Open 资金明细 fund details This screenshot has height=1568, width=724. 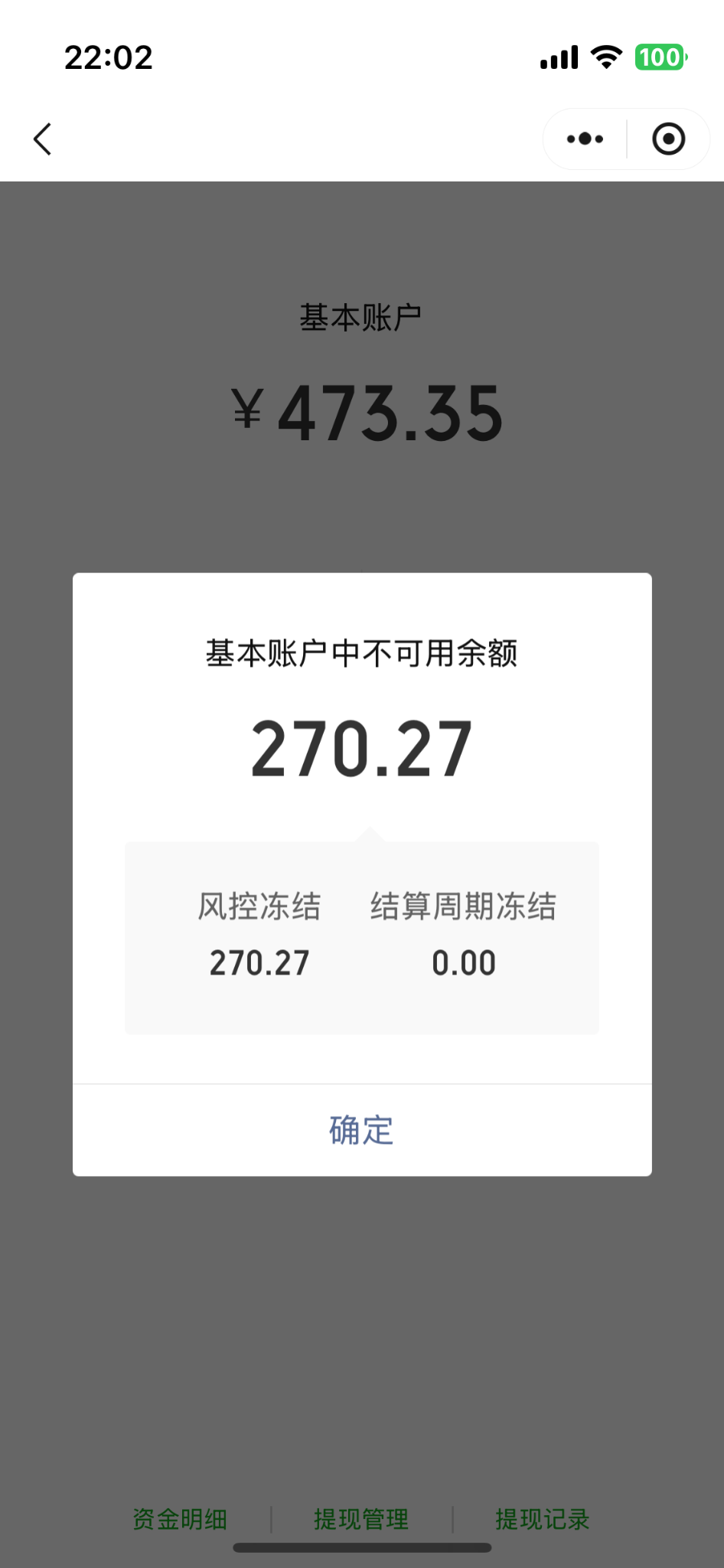180,1519
